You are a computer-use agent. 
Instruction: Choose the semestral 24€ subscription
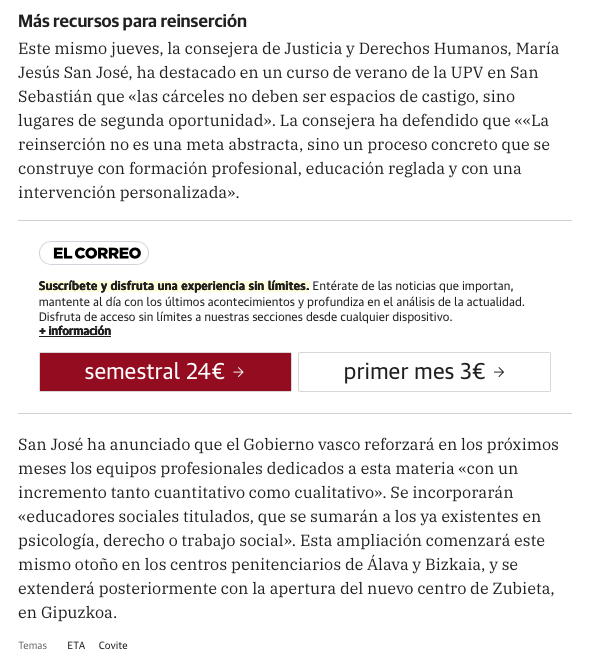[x=165, y=372]
